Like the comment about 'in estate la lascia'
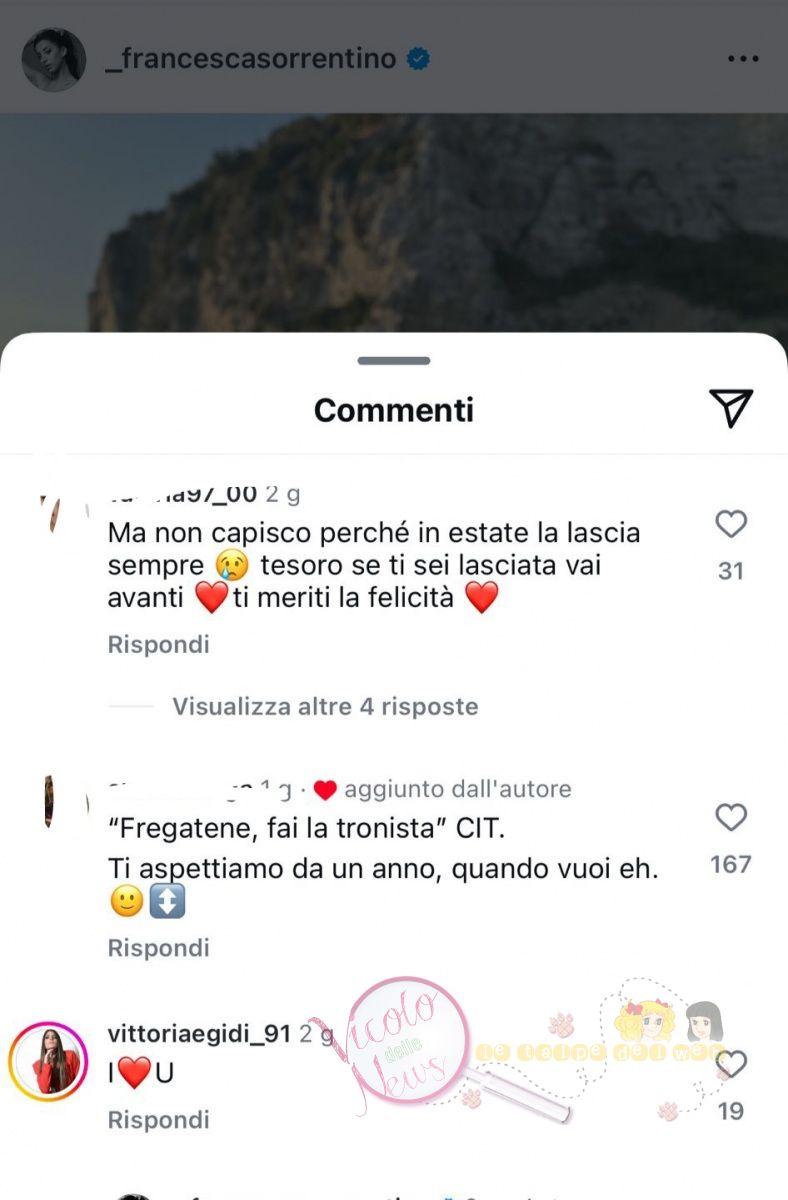The width and height of the screenshot is (788, 1200). 731,524
